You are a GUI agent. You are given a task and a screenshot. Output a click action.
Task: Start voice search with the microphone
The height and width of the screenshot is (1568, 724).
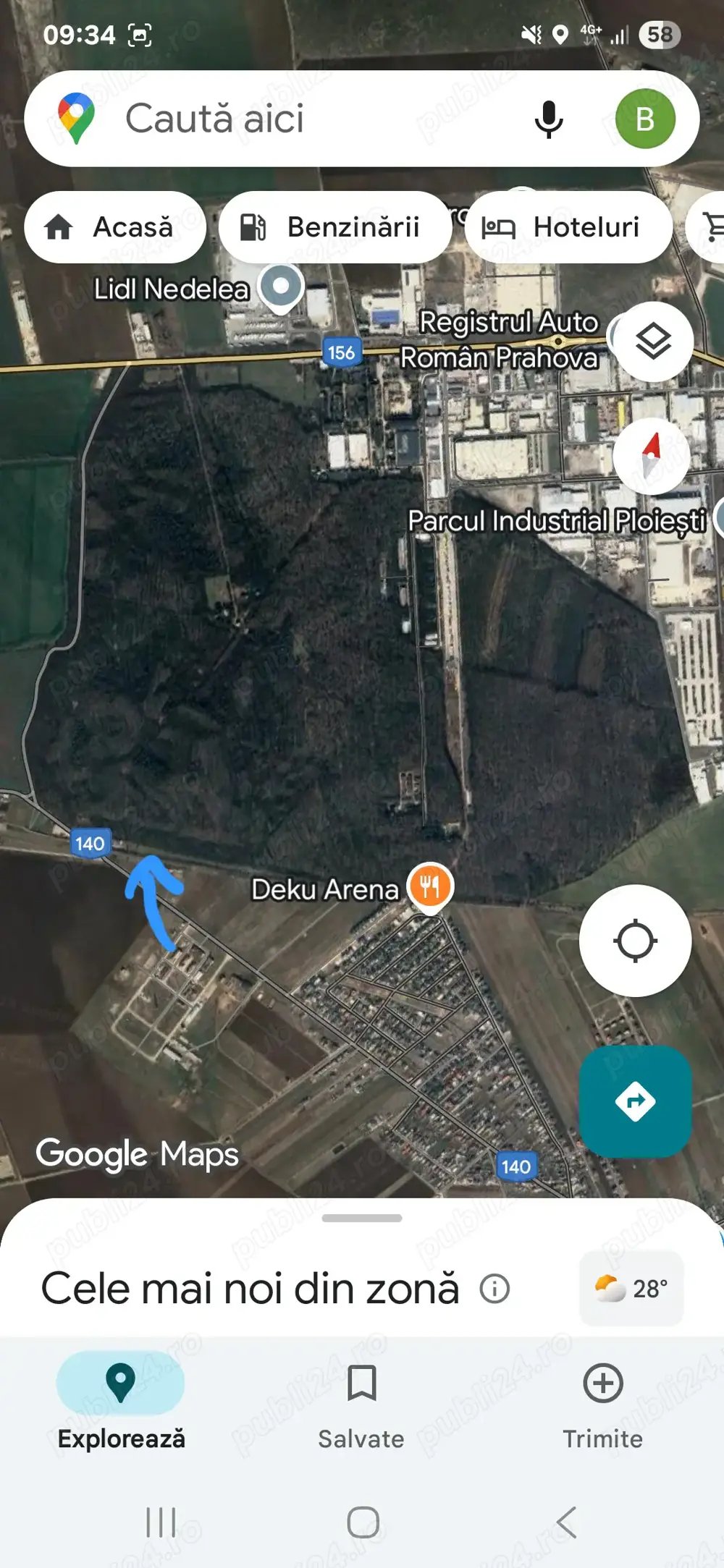(549, 119)
